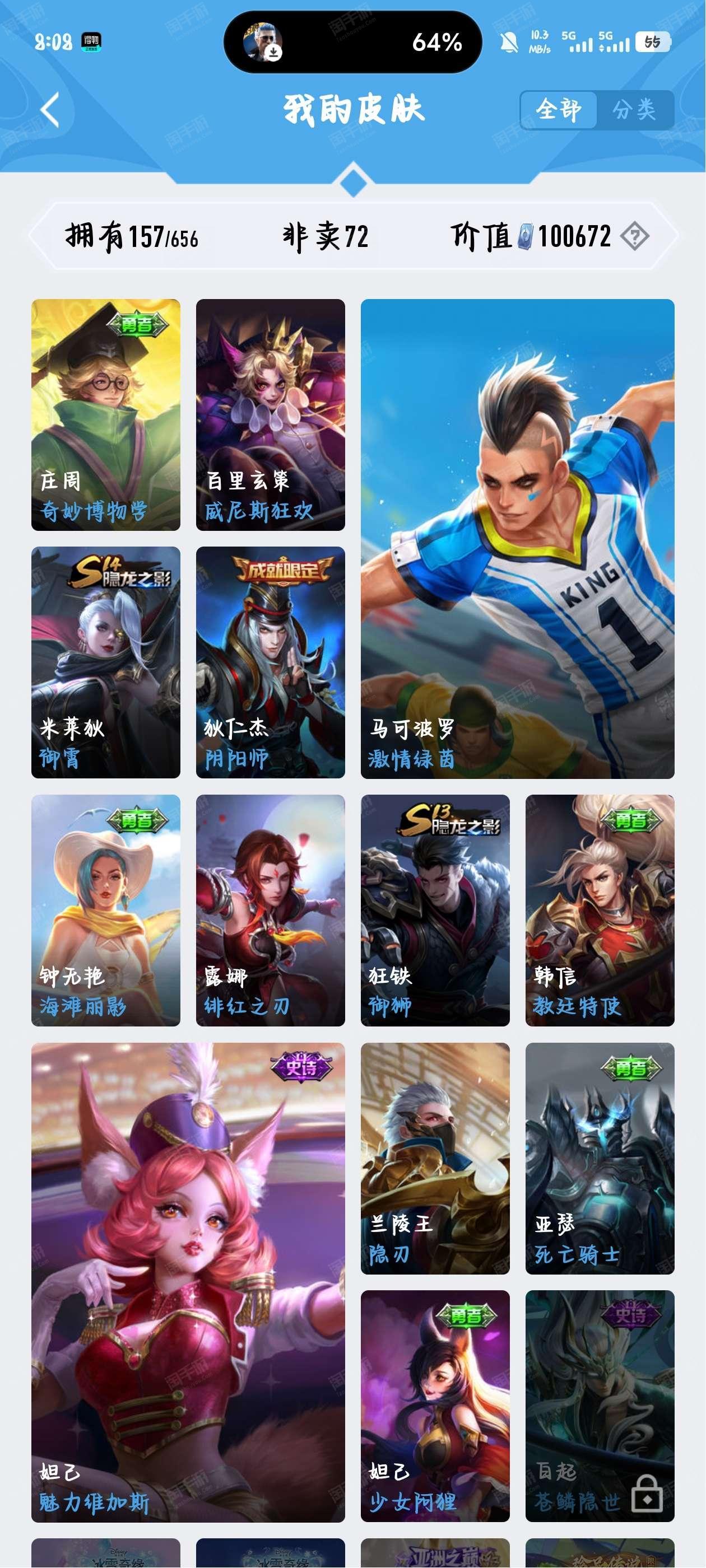706x1568 pixels.
Task: Open the 露娜 绯红之刃 skin card
Action: click(x=271, y=910)
